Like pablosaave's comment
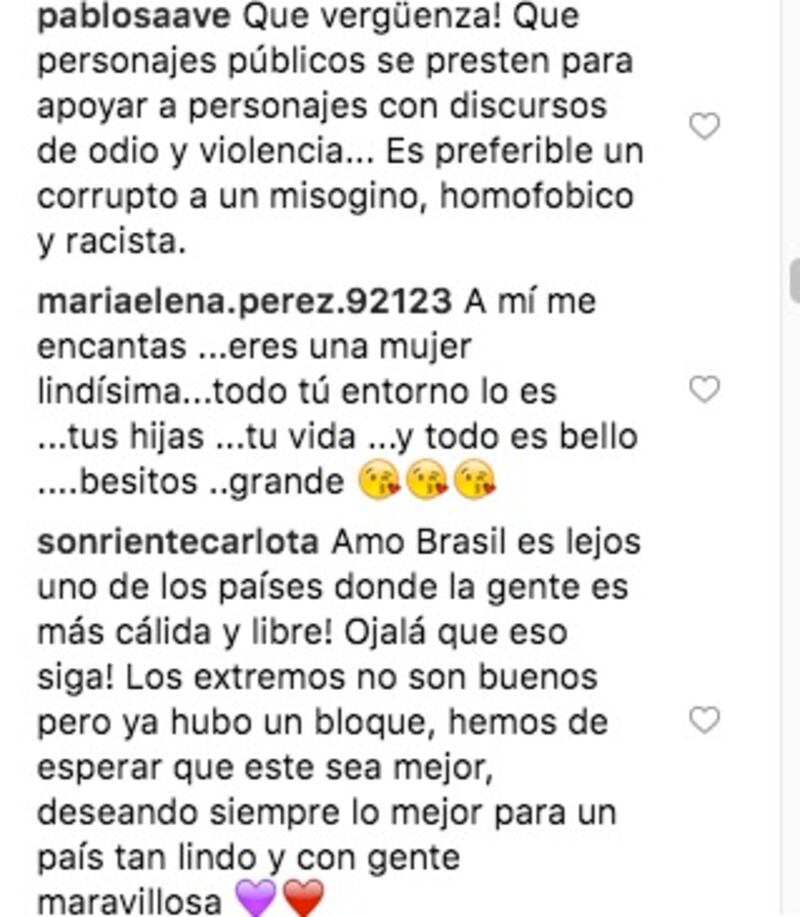The height and width of the screenshot is (917, 800). [x=705, y=127]
